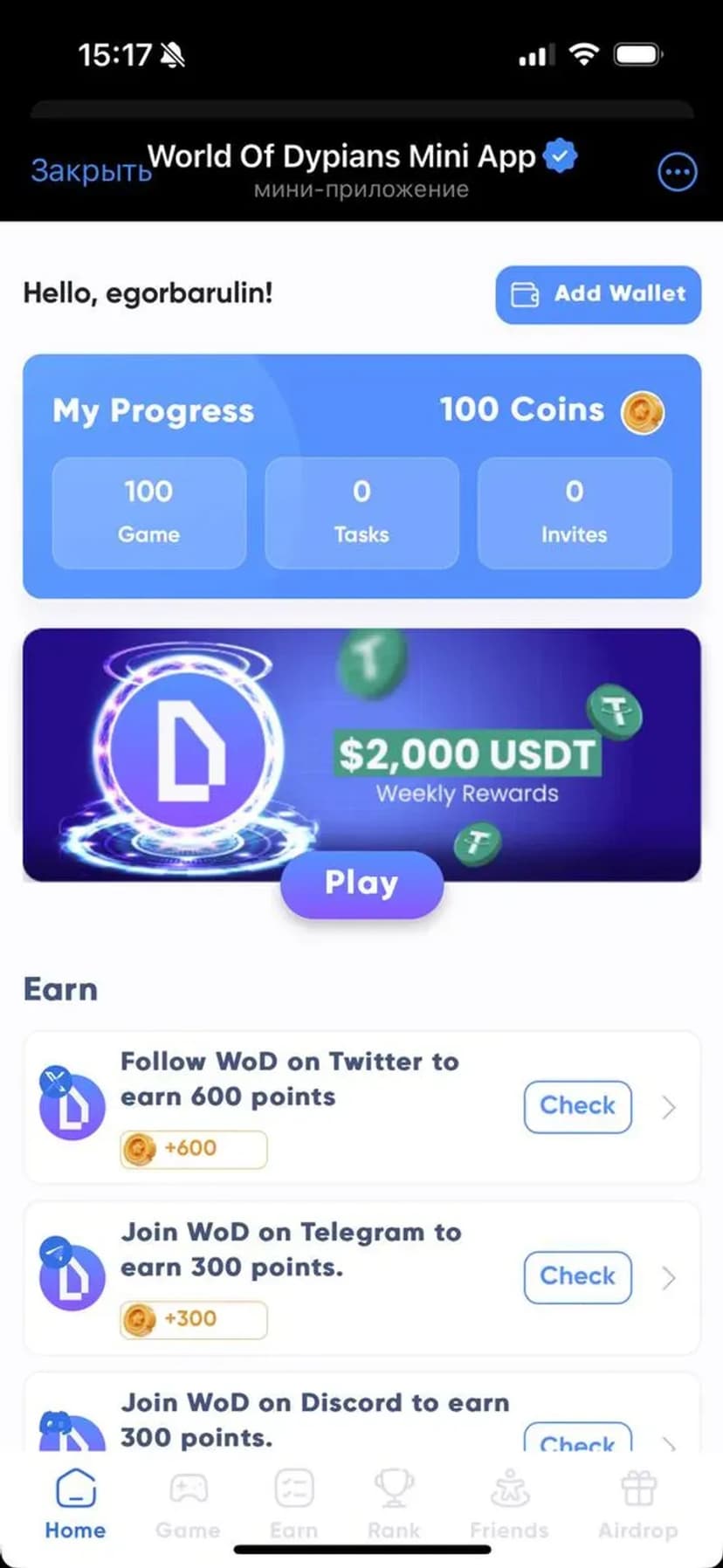Start the game with the Play button
This screenshot has width=723, height=1568.
coord(361,884)
